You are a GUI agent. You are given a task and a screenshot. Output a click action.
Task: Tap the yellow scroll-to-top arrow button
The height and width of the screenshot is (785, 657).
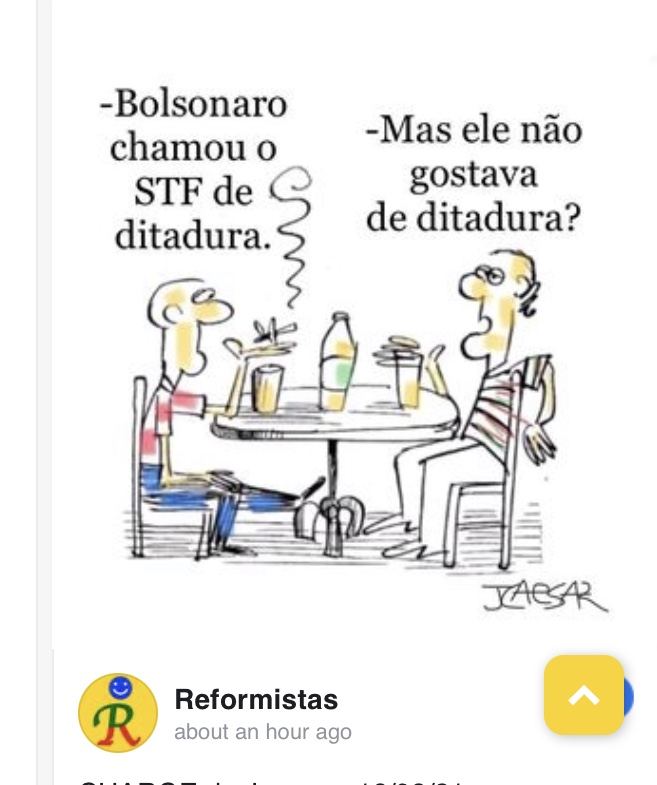[x=584, y=695]
